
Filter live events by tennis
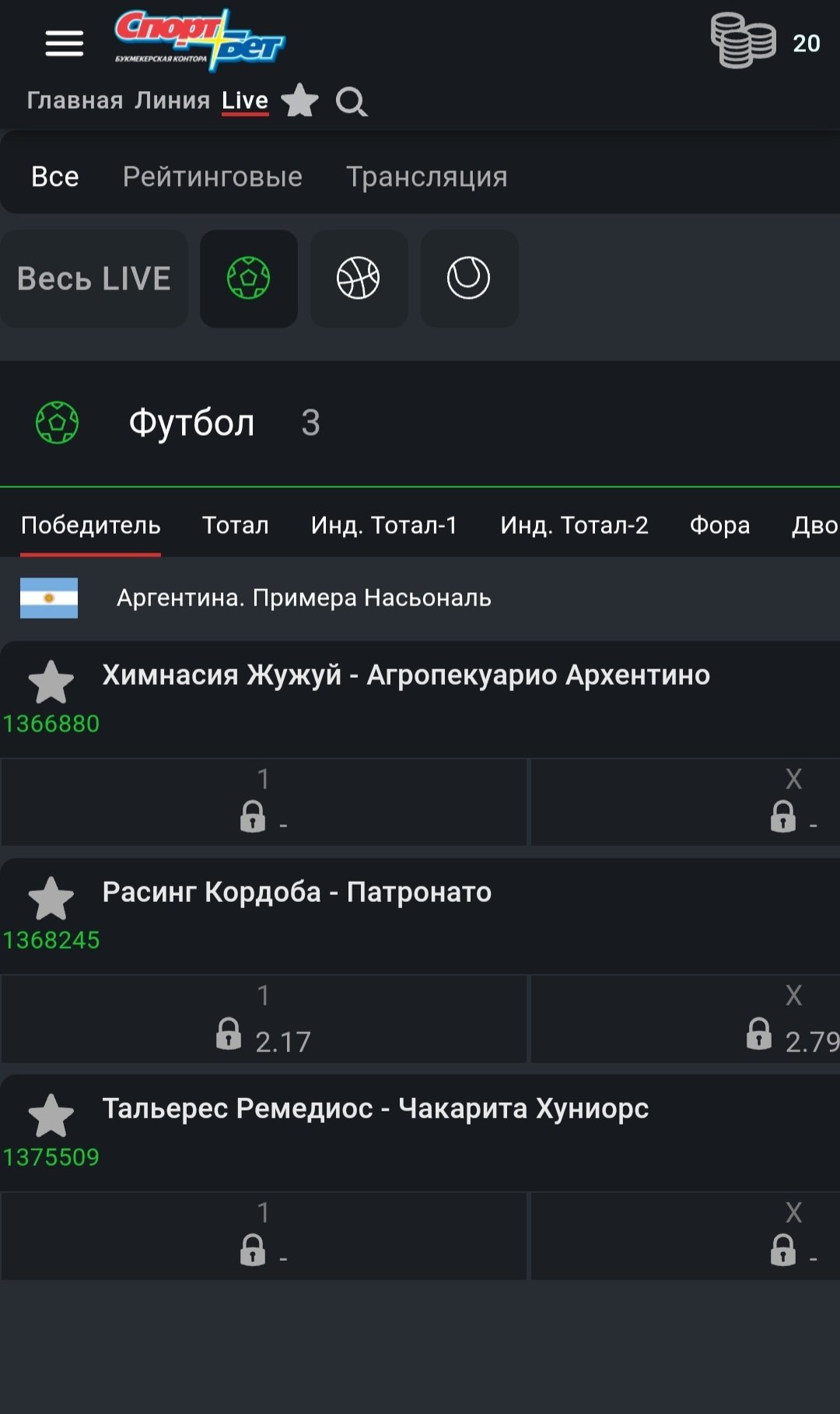469,279
